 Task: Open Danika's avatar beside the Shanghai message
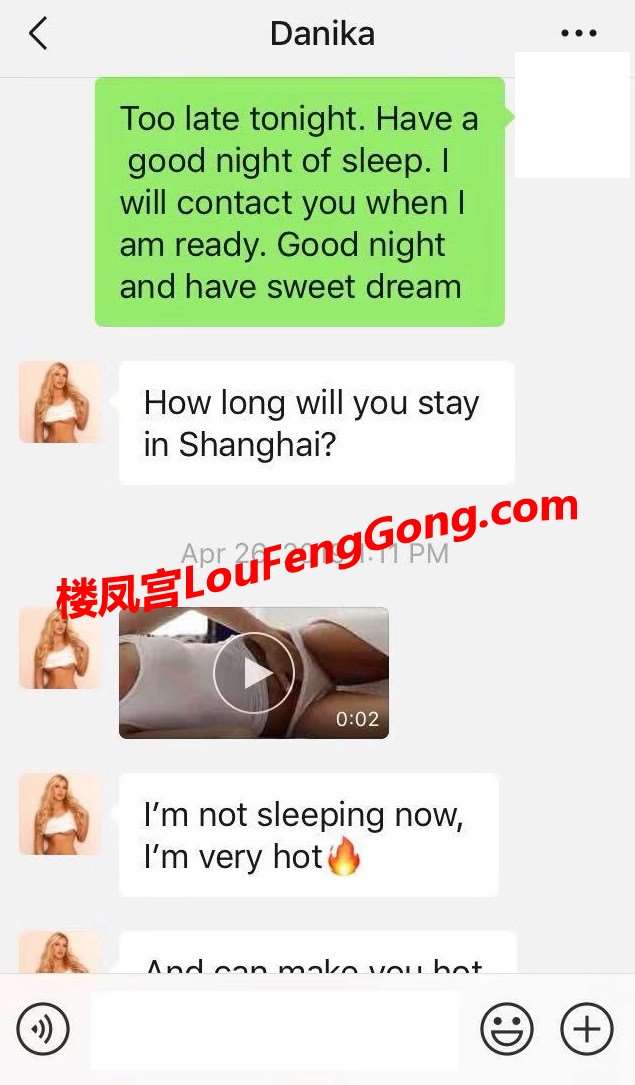(60, 403)
